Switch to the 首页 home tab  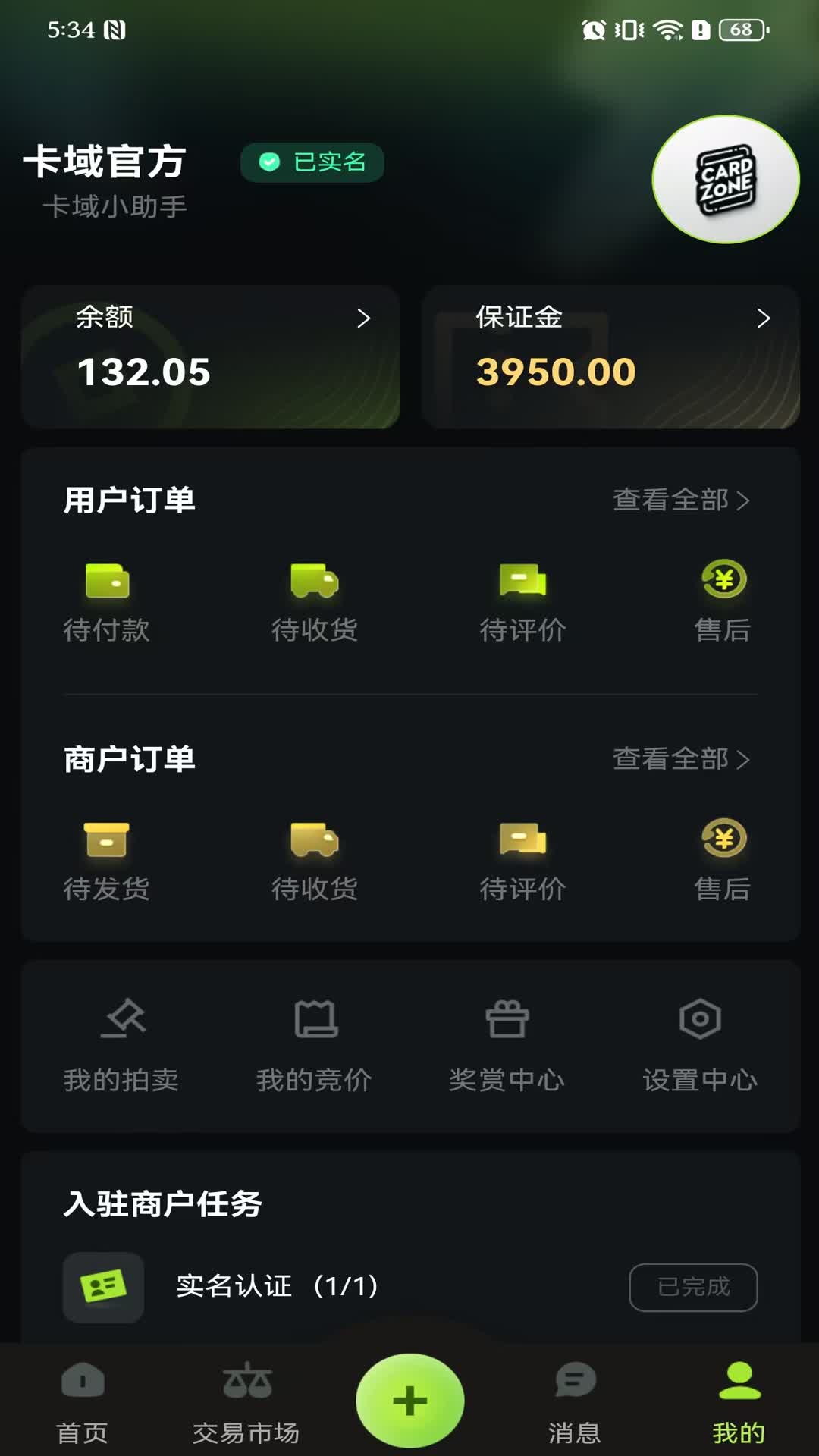pos(82,1403)
